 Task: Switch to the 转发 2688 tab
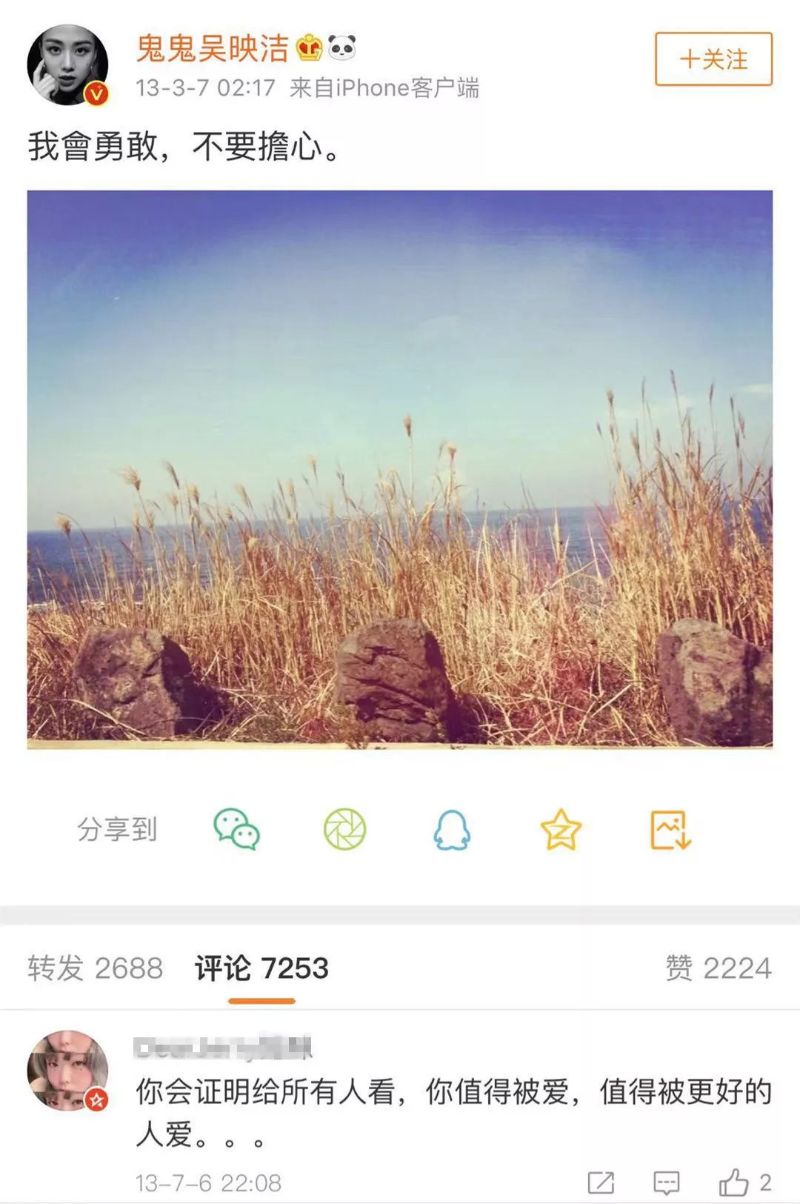[x=95, y=968]
